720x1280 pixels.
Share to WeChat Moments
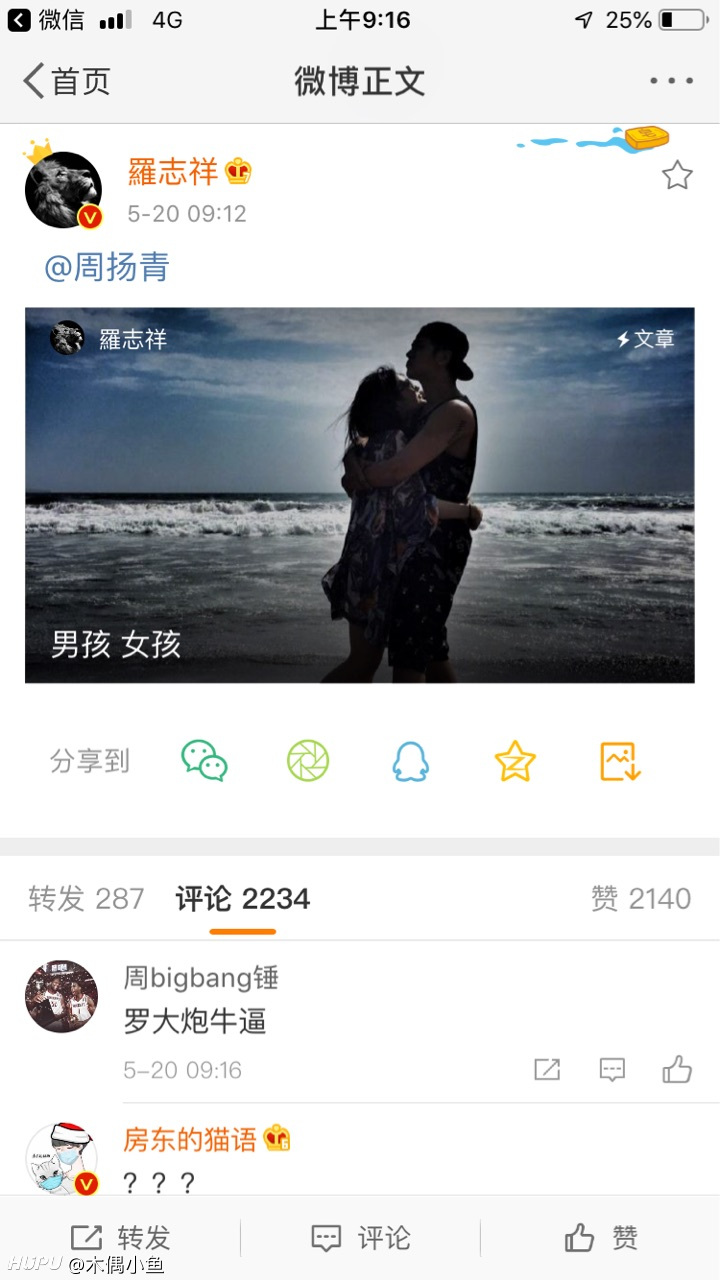[308, 762]
